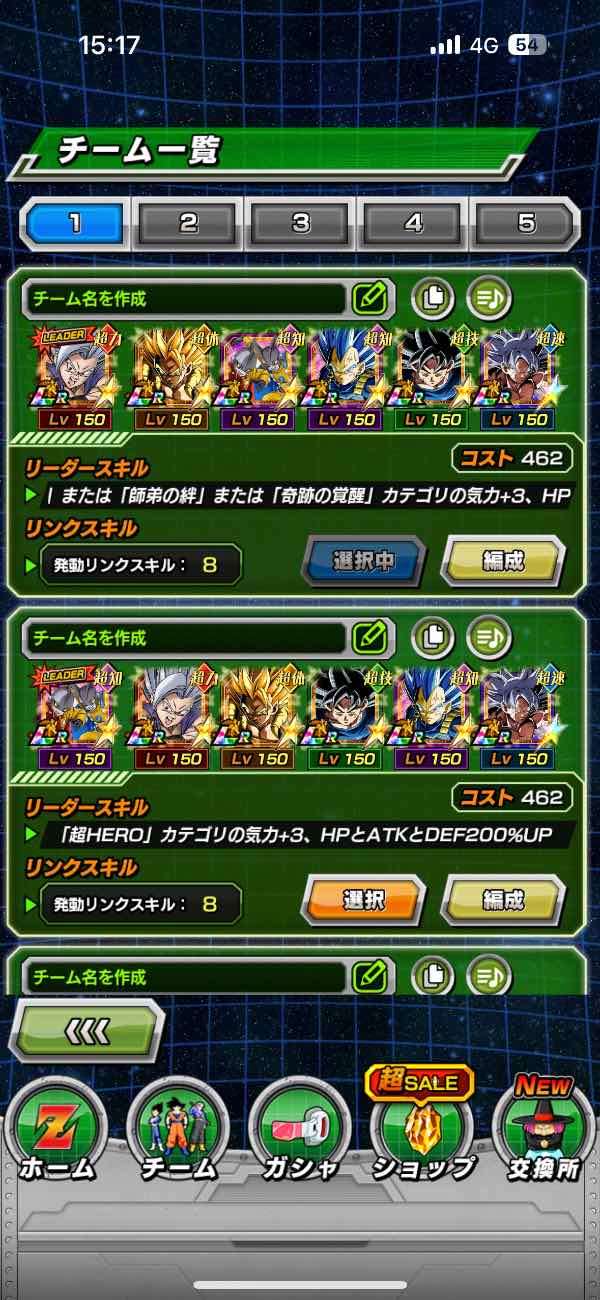Edit the second team's name with pencil icon
This screenshot has height=1300, width=600.
coord(369,636)
